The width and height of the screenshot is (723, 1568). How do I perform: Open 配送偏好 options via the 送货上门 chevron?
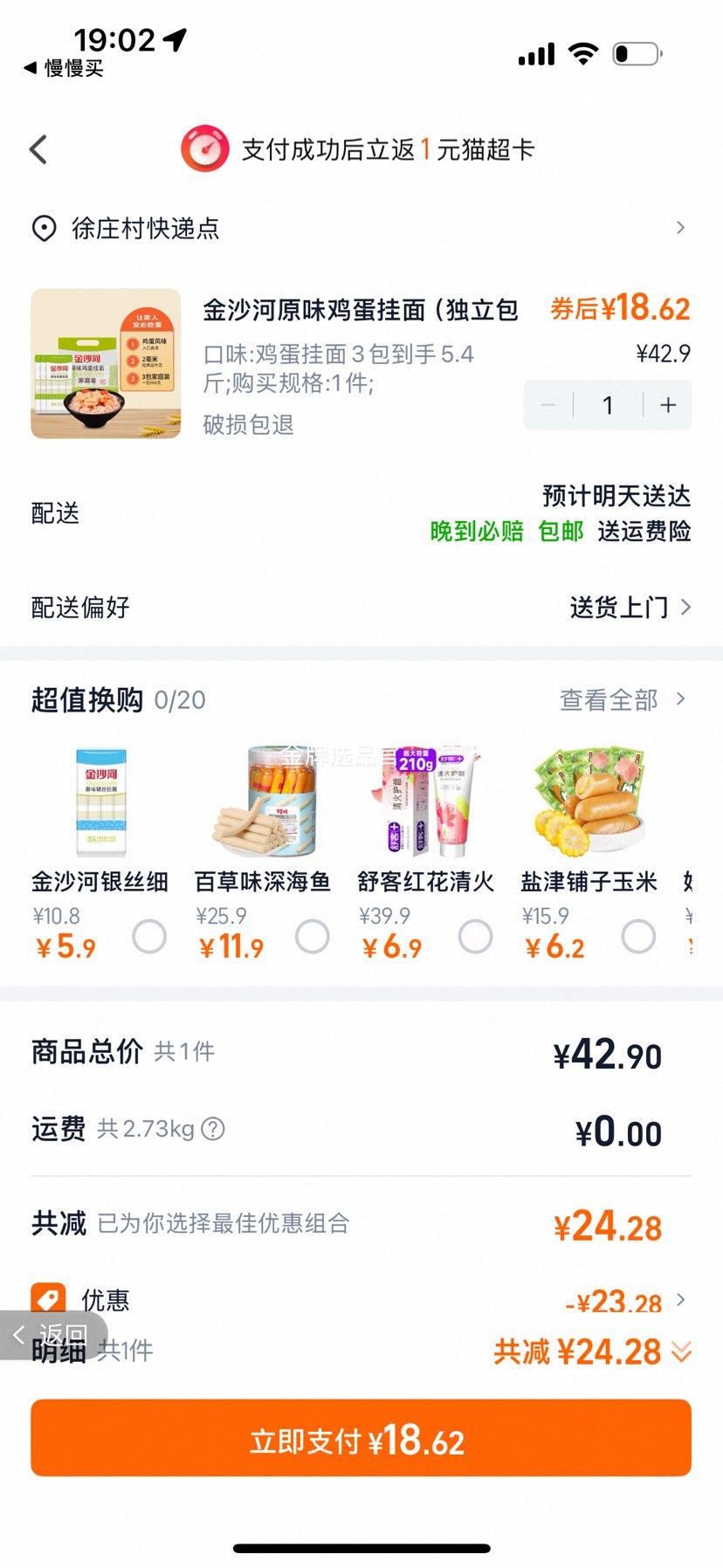686,607
